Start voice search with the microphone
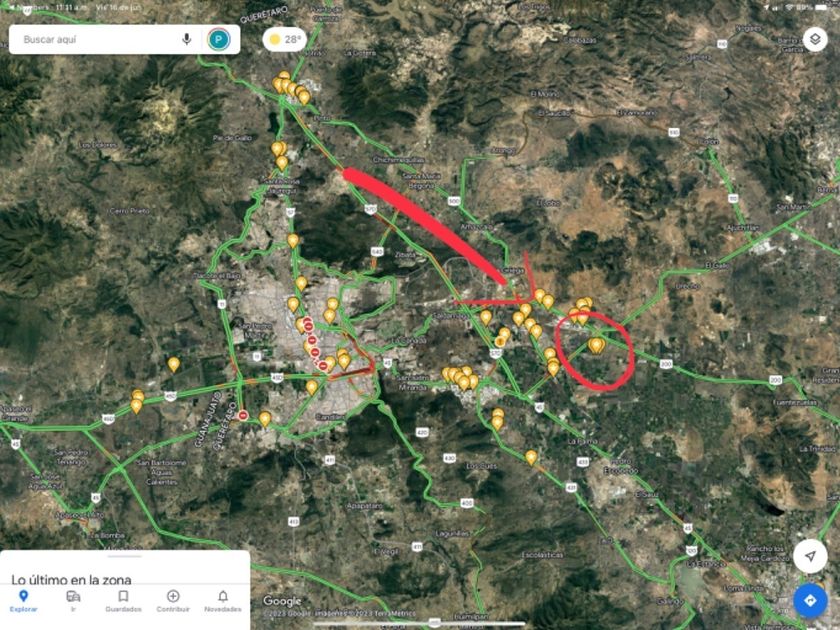Image resolution: width=840 pixels, height=630 pixels. pos(186,40)
